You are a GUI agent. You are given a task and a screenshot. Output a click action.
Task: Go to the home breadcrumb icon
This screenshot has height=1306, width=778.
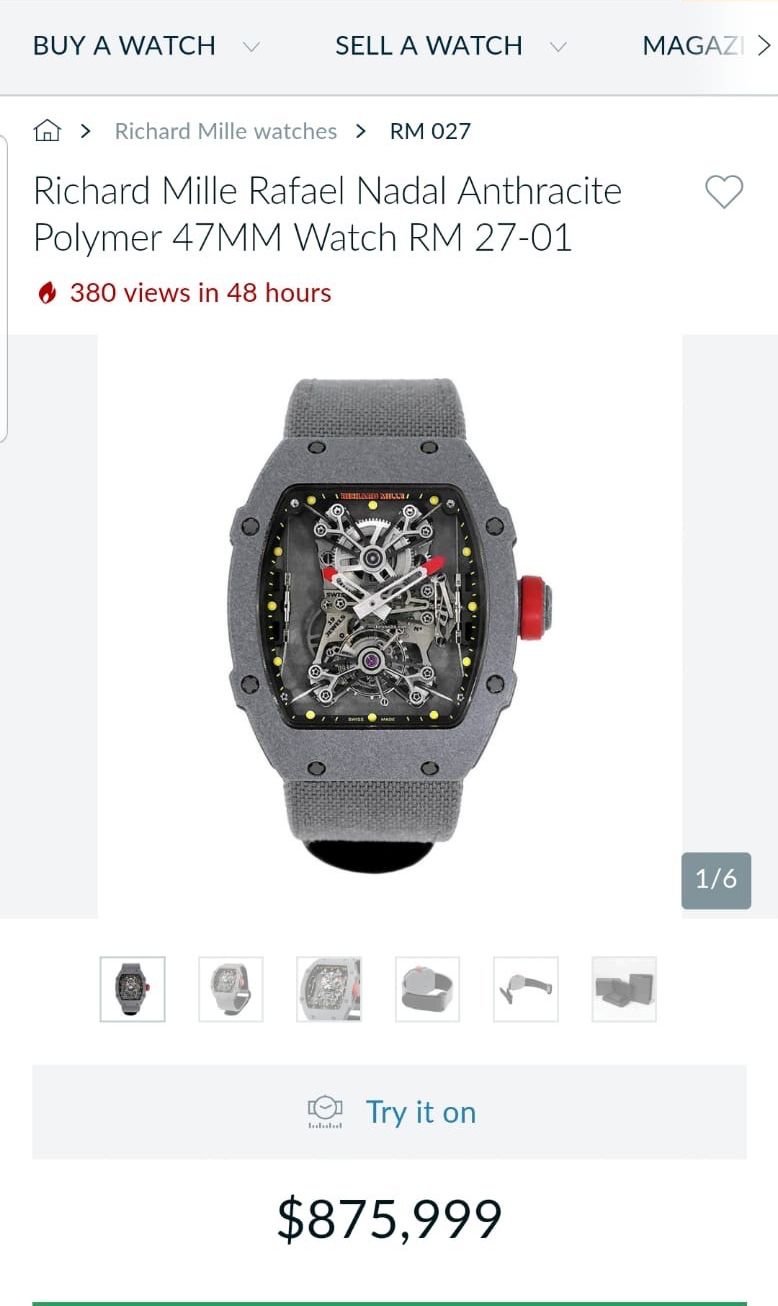point(47,131)
